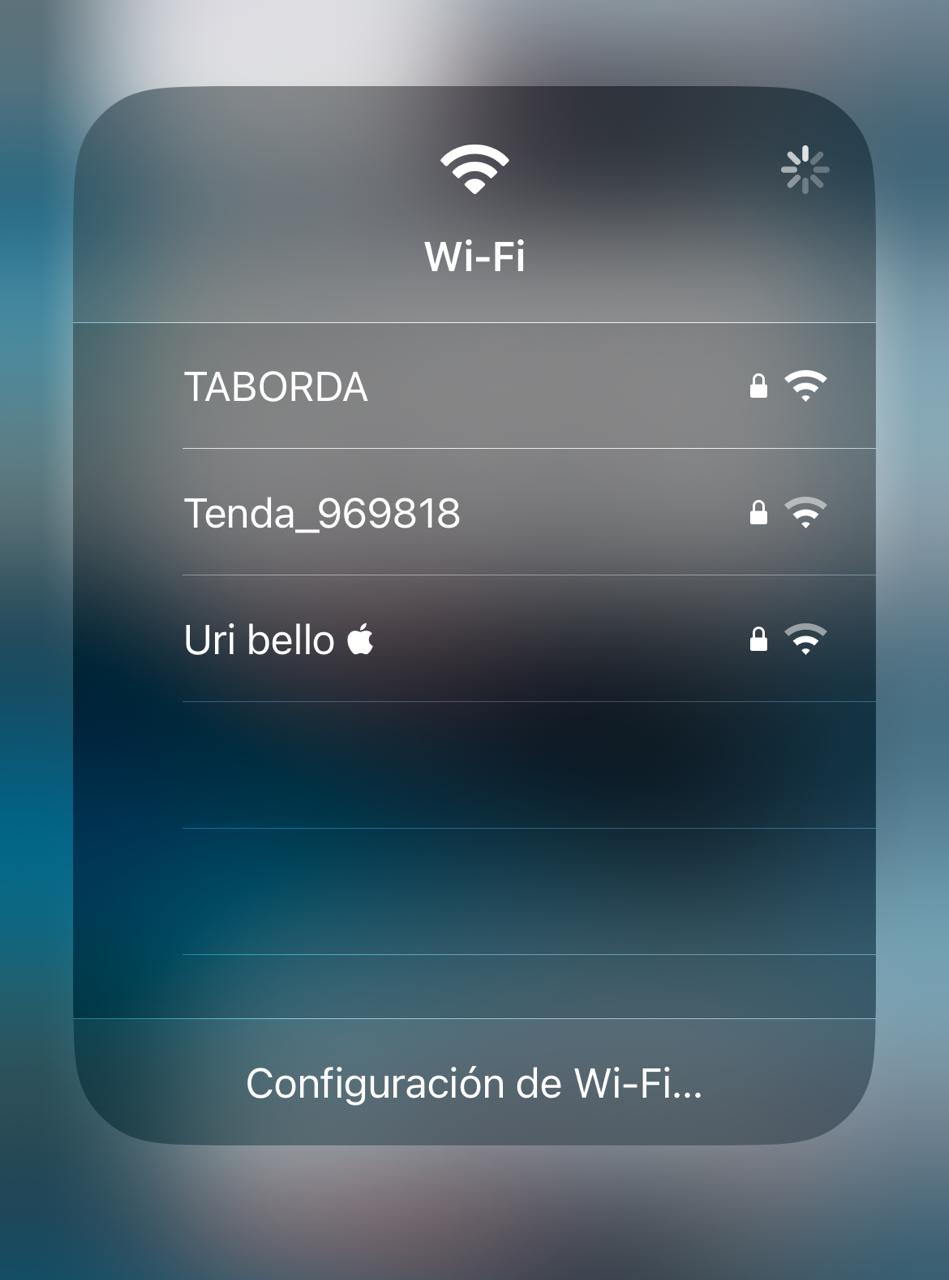Connect to the TABORDA network
The width and height of the screenshot is (949, 1280).
pyautogui.click(x=276, y=387)
